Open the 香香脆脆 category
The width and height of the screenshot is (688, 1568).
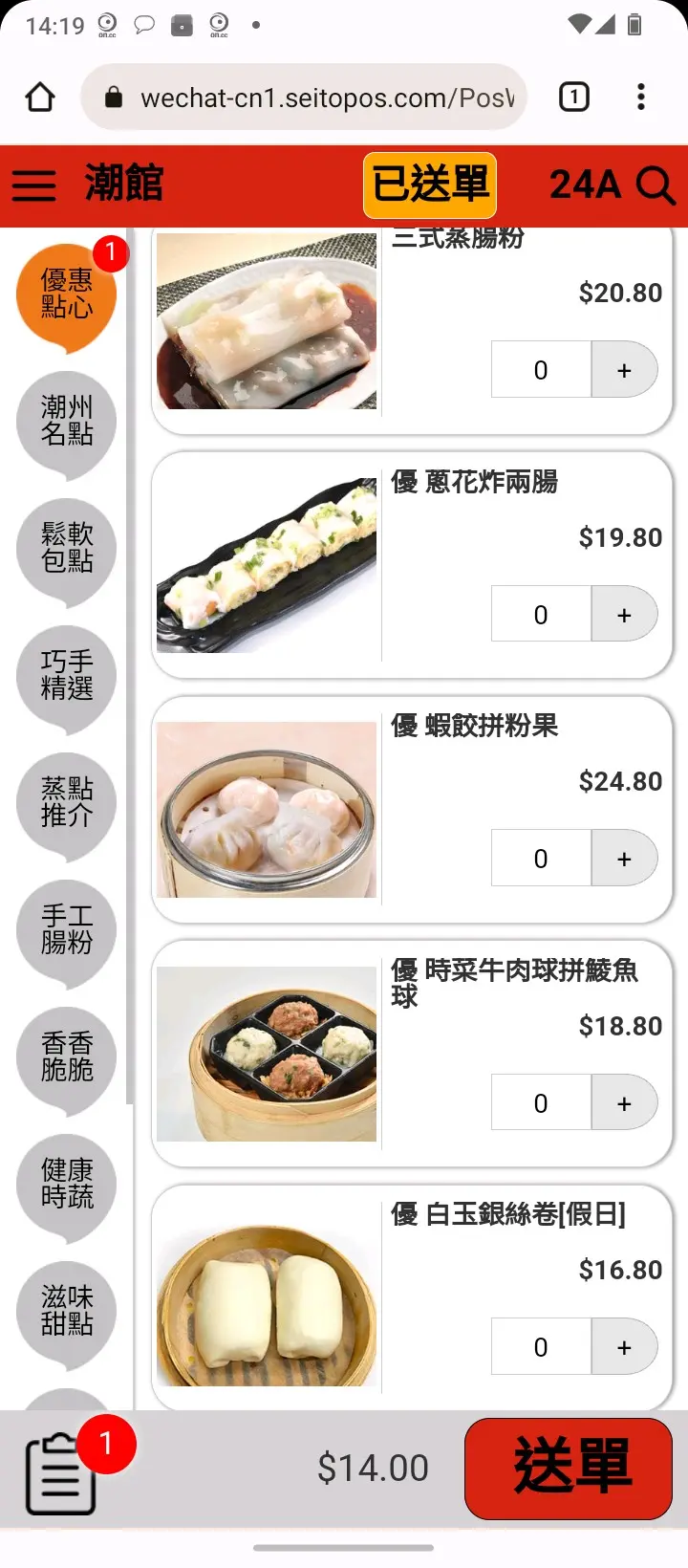tap(66, 1056)
